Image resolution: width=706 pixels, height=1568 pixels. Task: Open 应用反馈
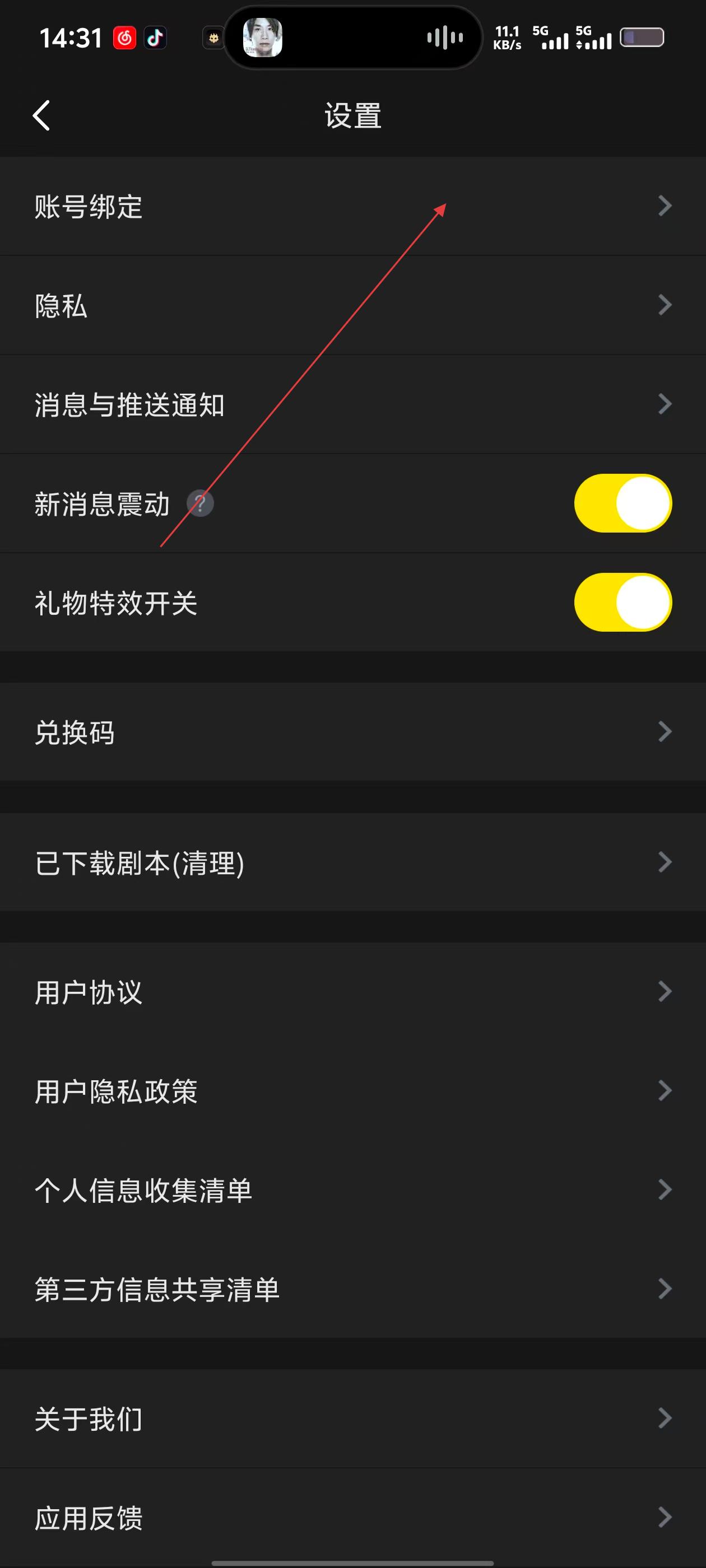click(352, 1518)
